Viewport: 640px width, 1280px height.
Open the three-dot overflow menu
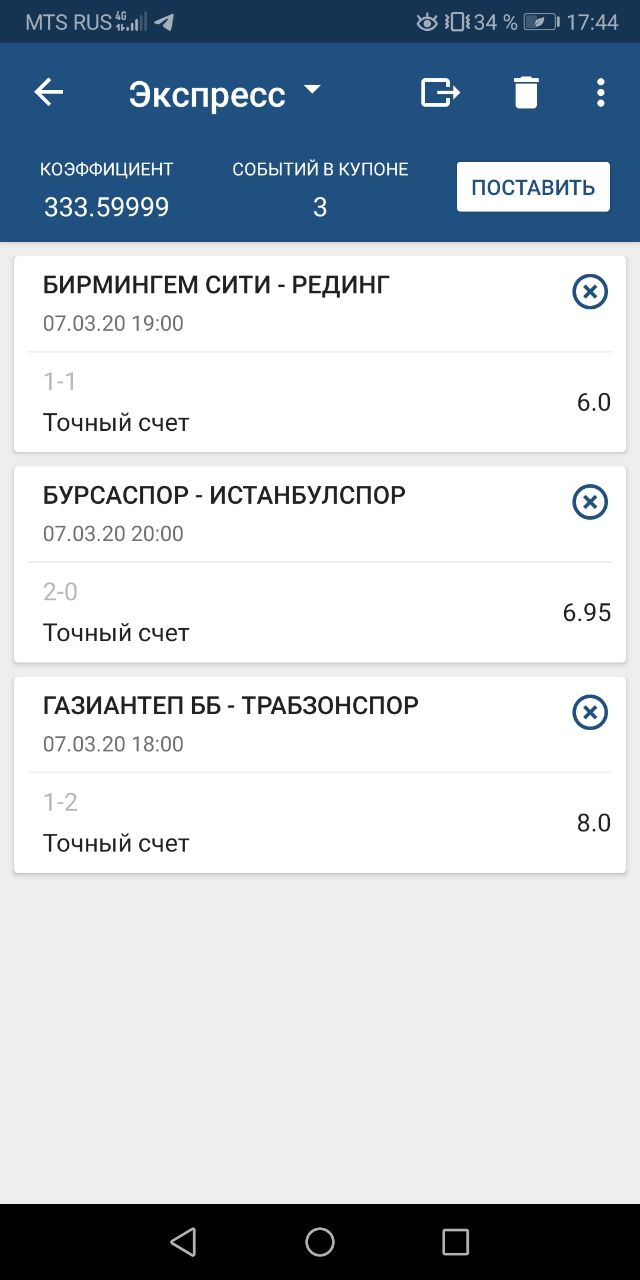[600, 93]
